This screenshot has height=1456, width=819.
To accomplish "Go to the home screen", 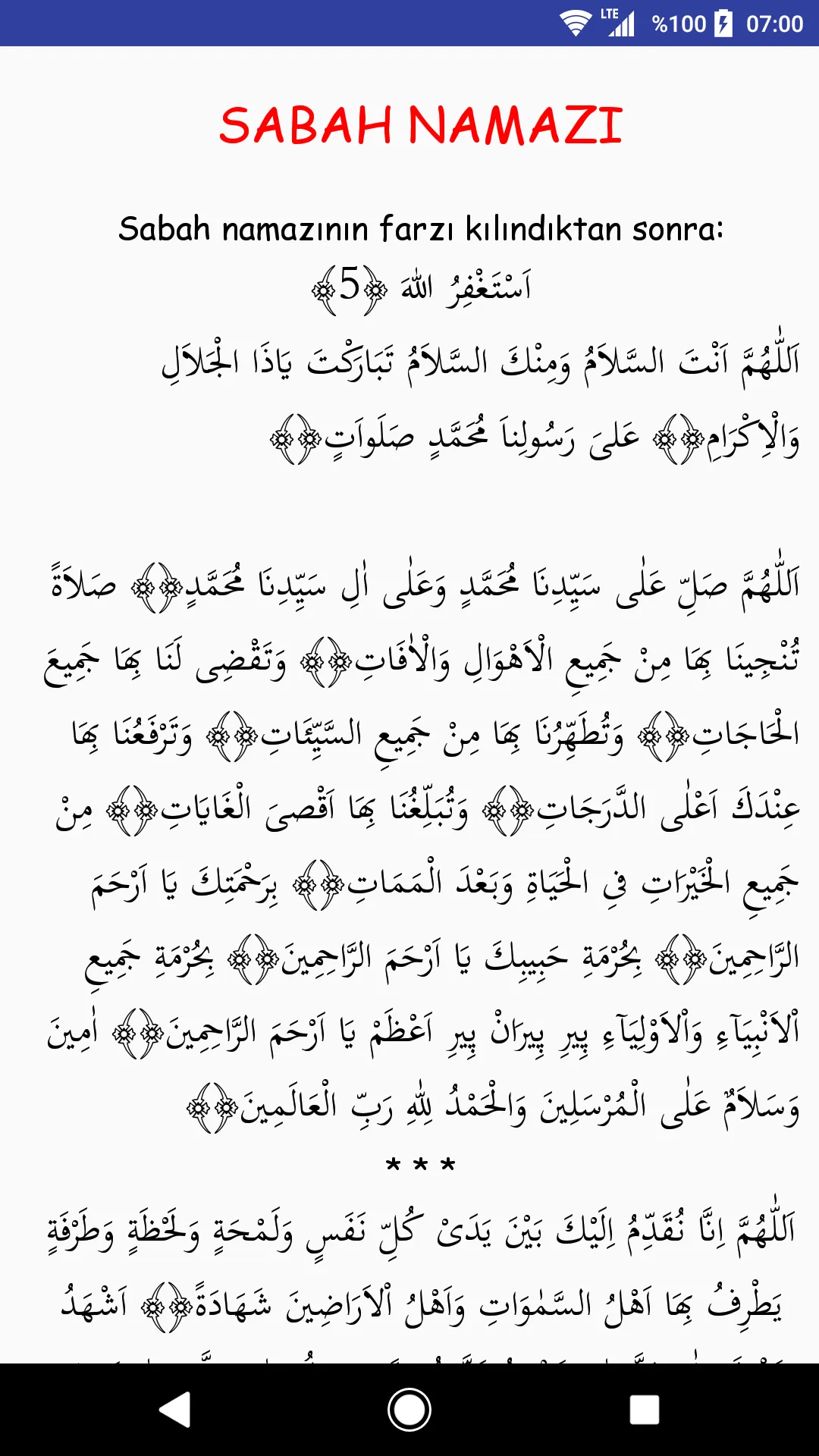I will coord(409,1410).
